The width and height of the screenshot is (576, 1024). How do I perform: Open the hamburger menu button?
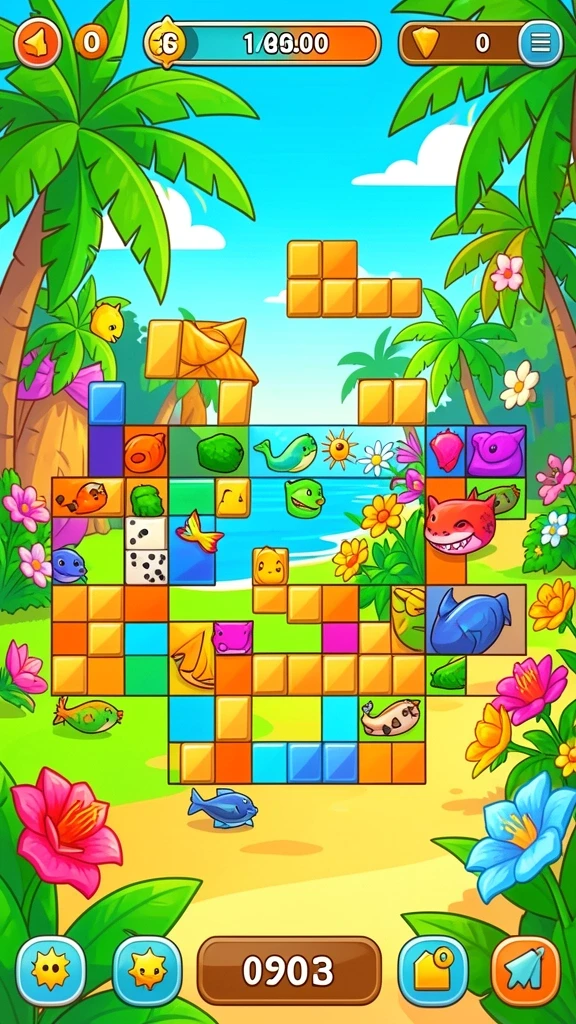point(540,43)
